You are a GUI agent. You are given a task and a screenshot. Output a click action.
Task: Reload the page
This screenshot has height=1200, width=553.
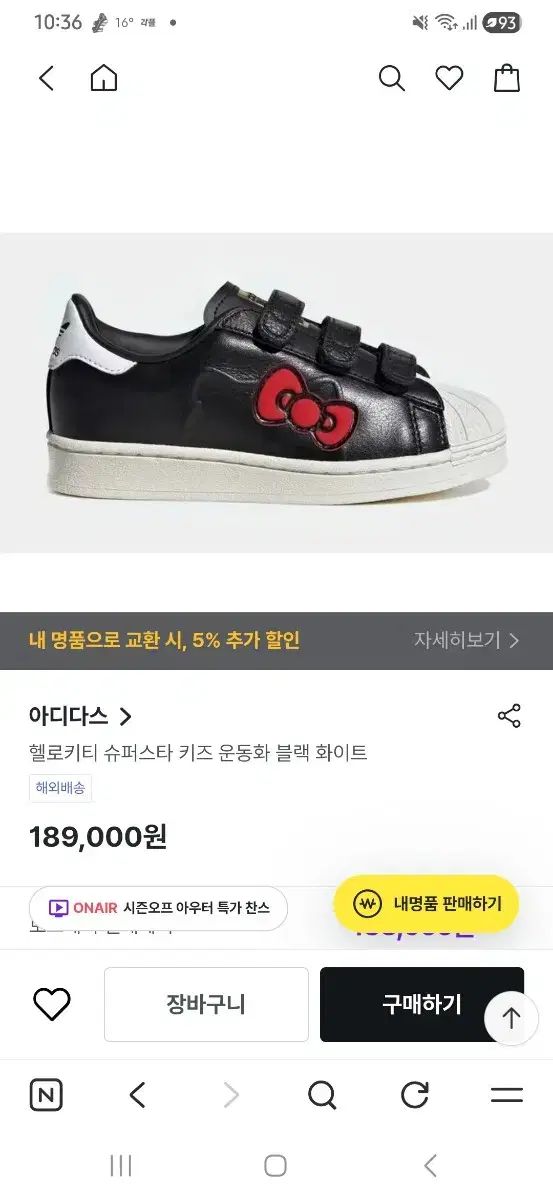(415, 1095)
